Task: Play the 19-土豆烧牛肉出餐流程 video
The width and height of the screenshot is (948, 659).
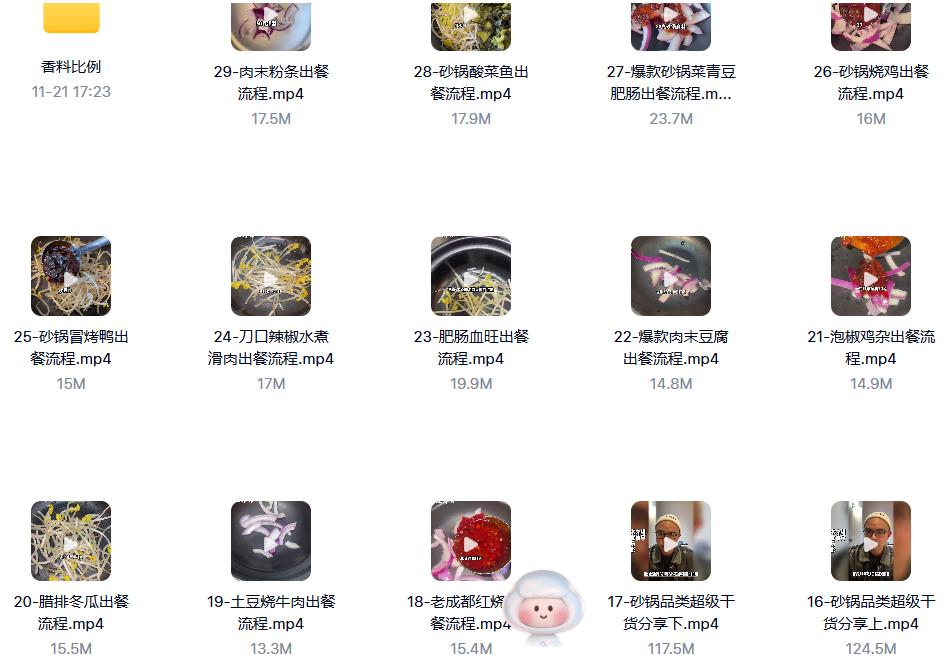Action: coord(271,542)
